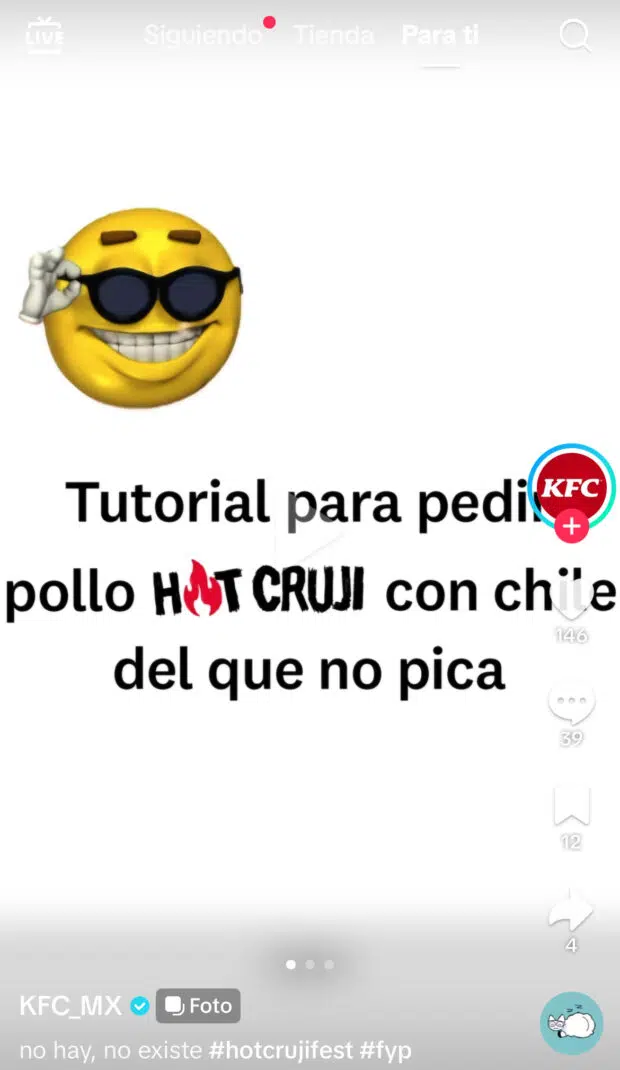Share this post with the arrow
Screen dimensions: 620x1070
[571, 910]
